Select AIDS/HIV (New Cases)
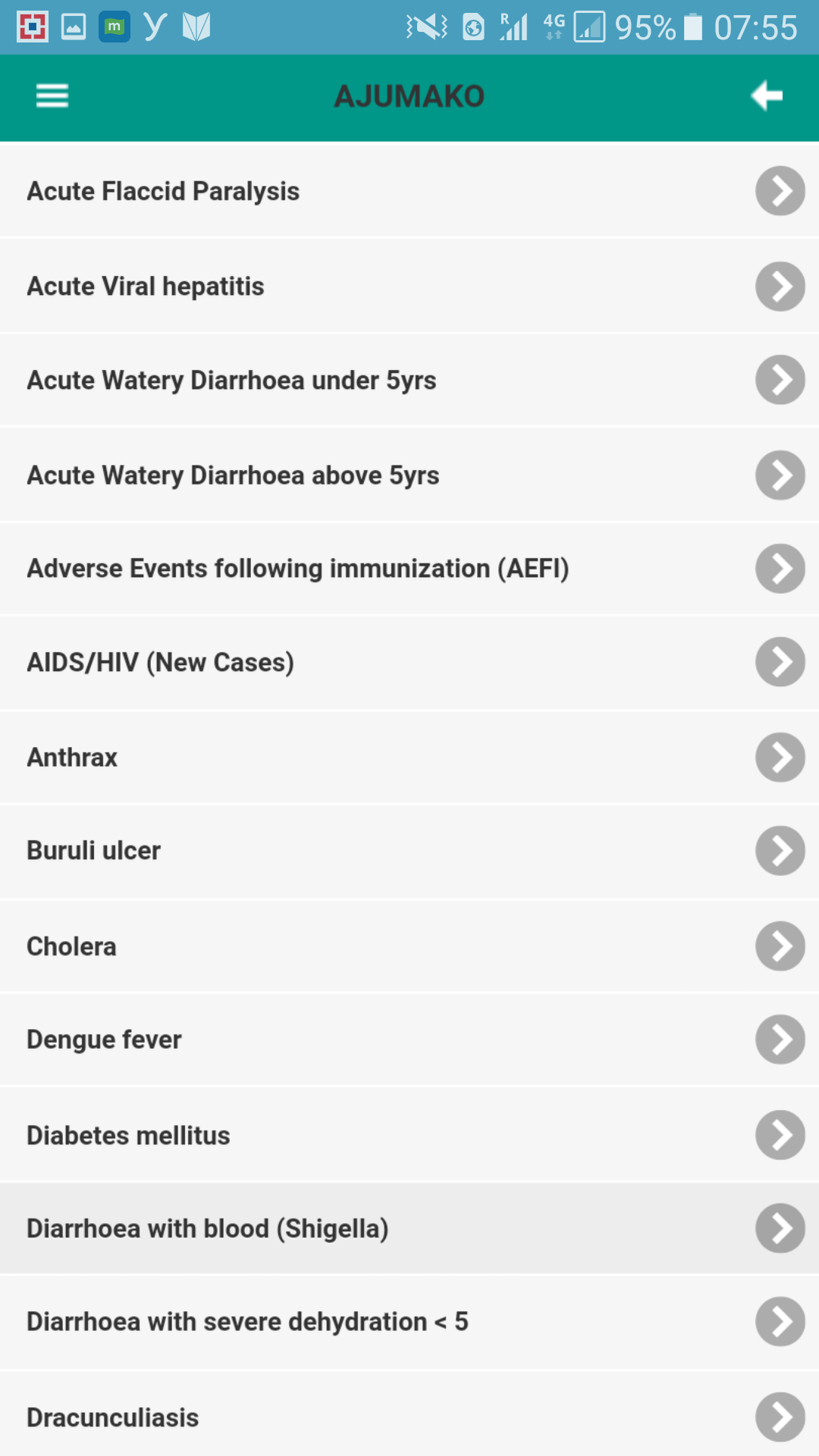Viewport: 819px width, 1456px height. point(409,662)
